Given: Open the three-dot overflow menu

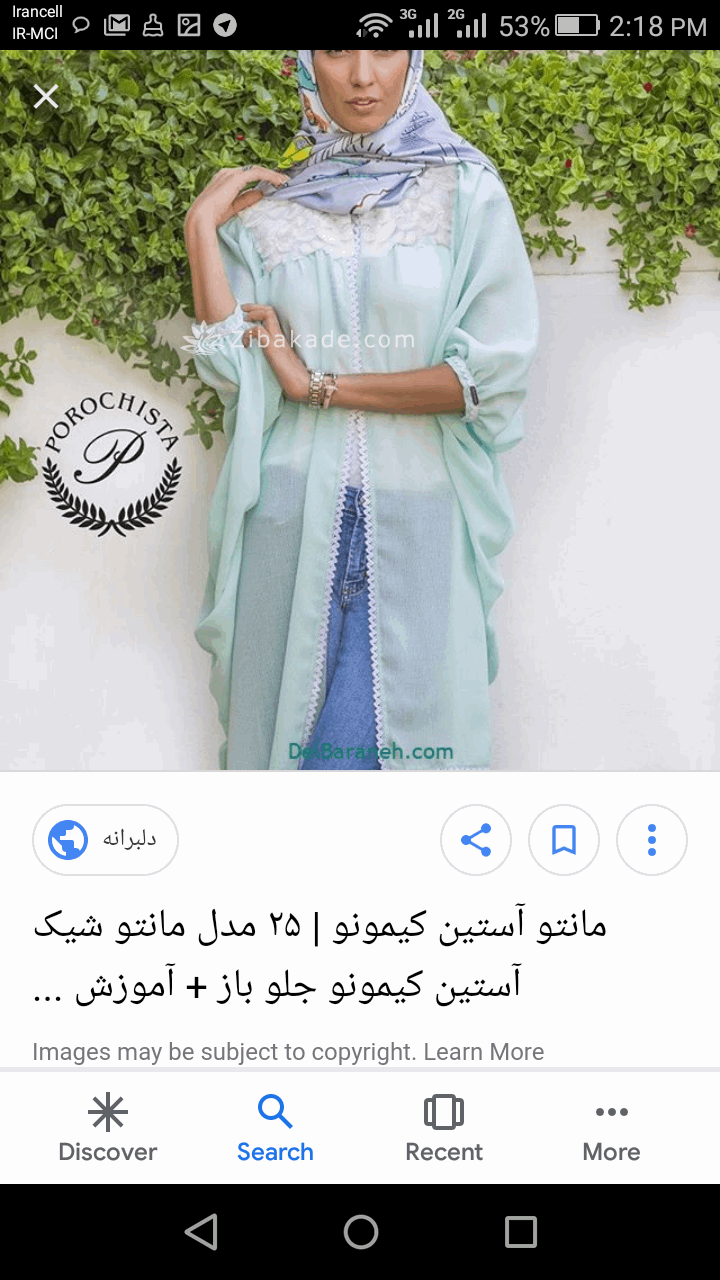Looking at the screenshot, I should tap(651, 840).
